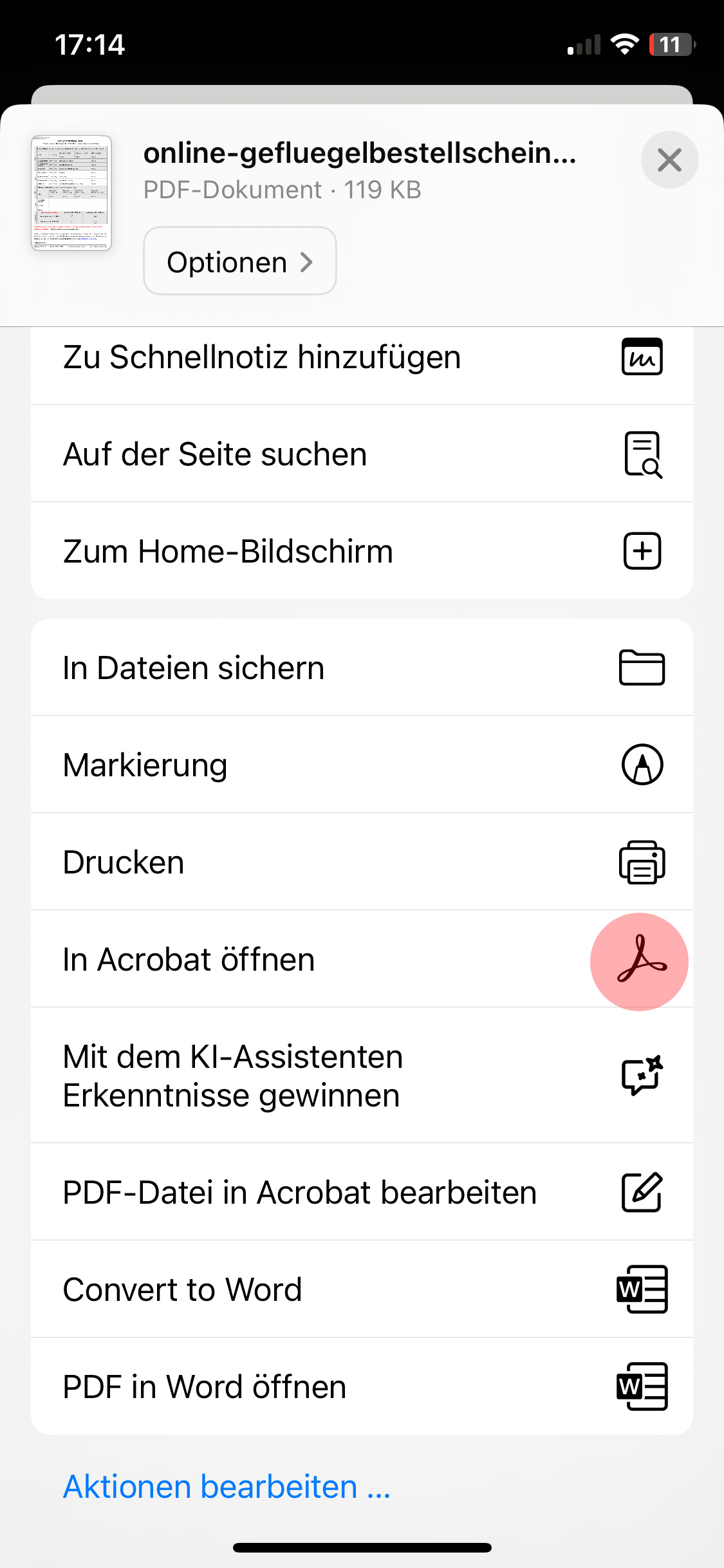Choose Convert to Word
This screenshot has height=1568, width=724.
362,1289
